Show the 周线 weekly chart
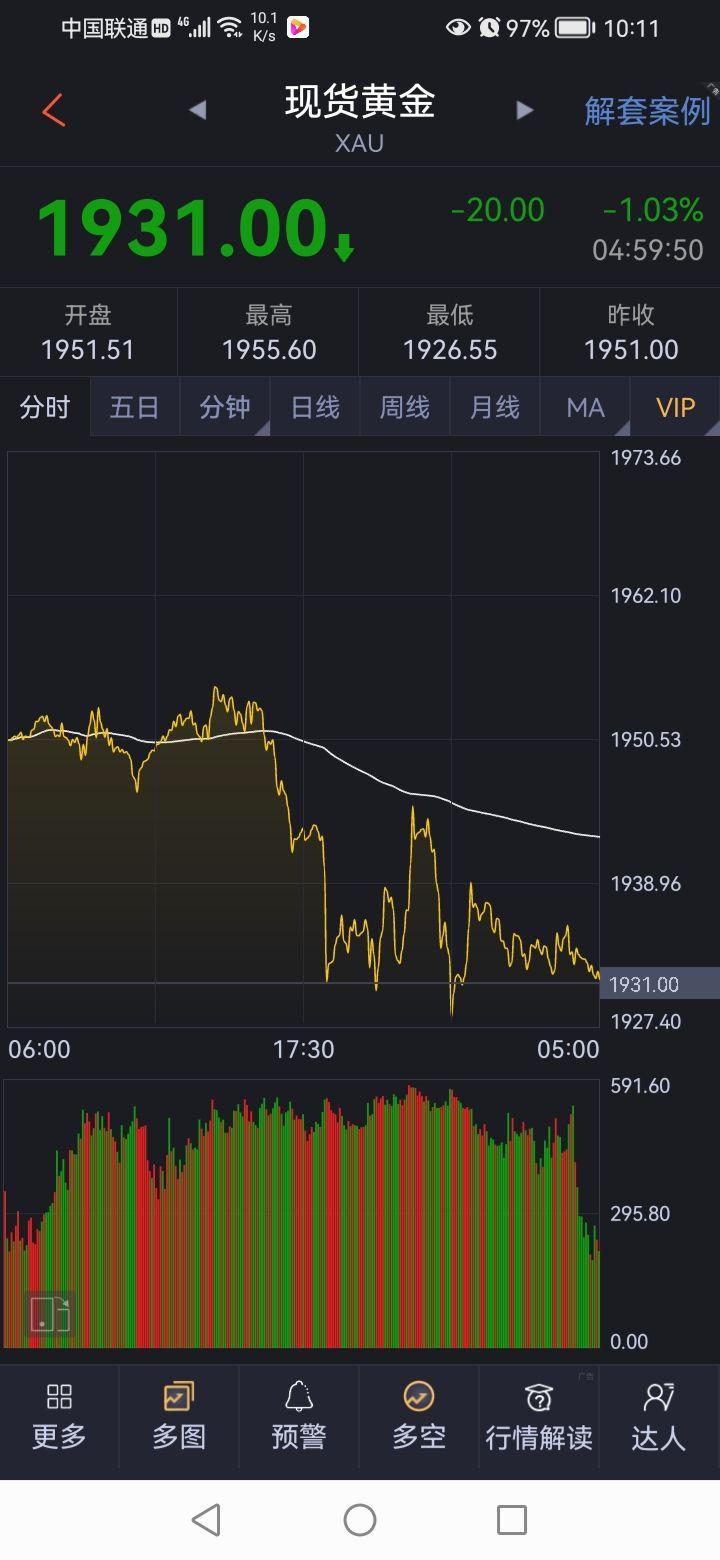This screenshot has width=720, height=1560. tap(405, 408)
